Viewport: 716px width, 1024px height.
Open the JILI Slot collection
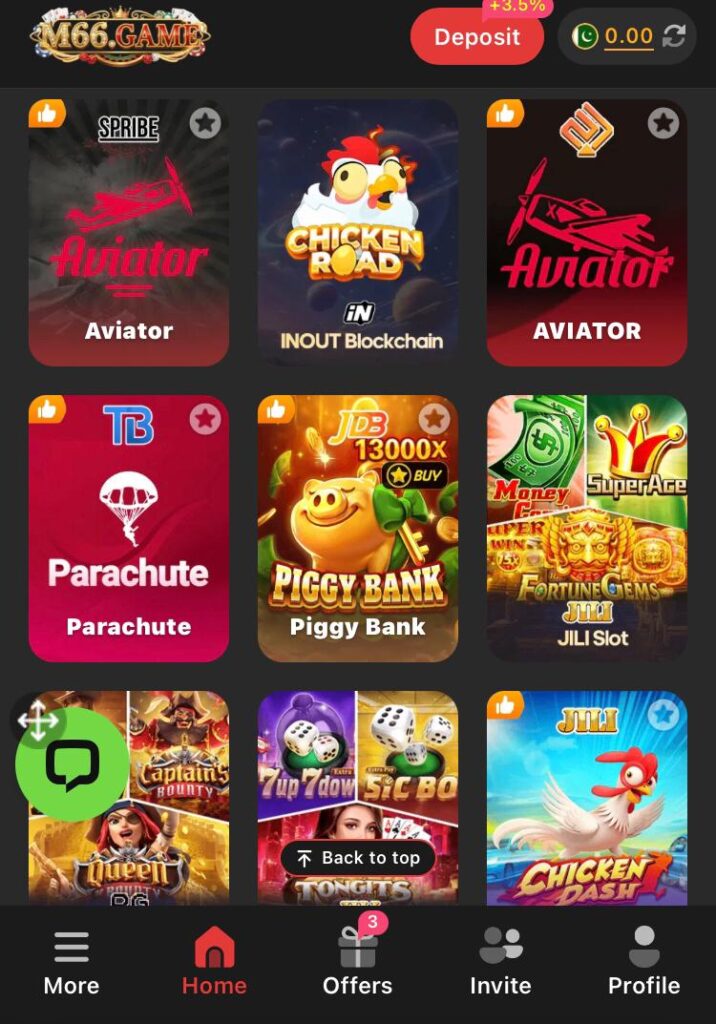pyautogui.click(x=587, y=530)
